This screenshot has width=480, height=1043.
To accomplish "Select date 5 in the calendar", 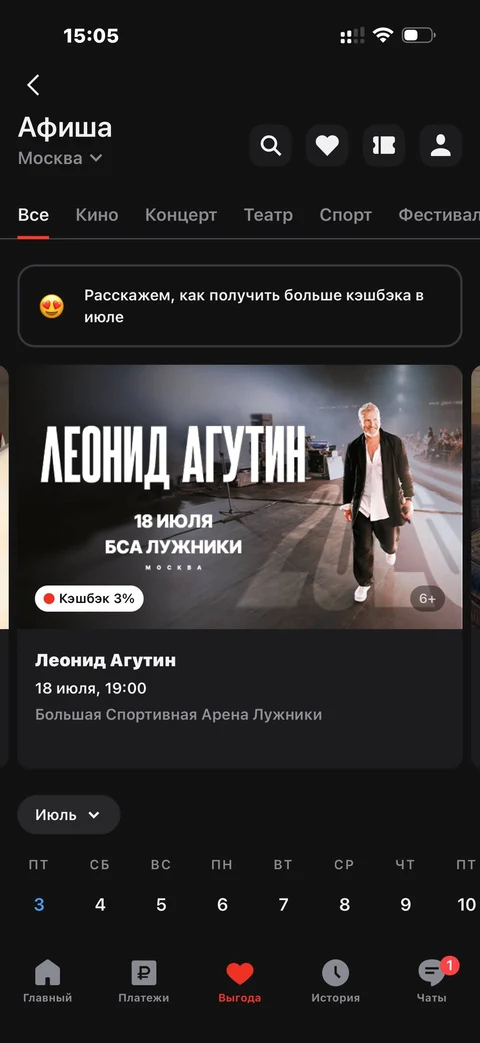I will tap(161, 905).
